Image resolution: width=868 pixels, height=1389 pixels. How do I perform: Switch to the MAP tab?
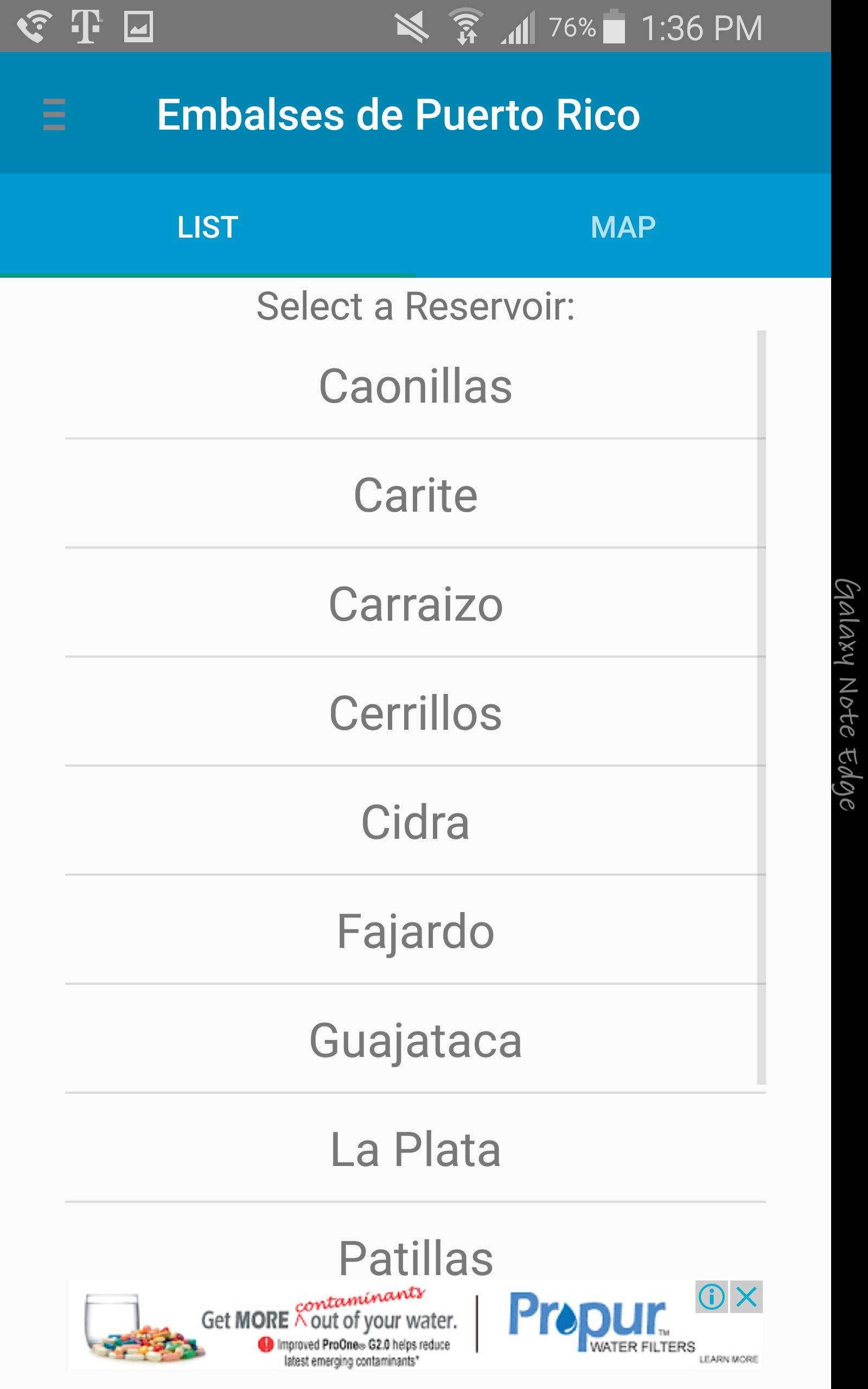[x=623, y=227]
